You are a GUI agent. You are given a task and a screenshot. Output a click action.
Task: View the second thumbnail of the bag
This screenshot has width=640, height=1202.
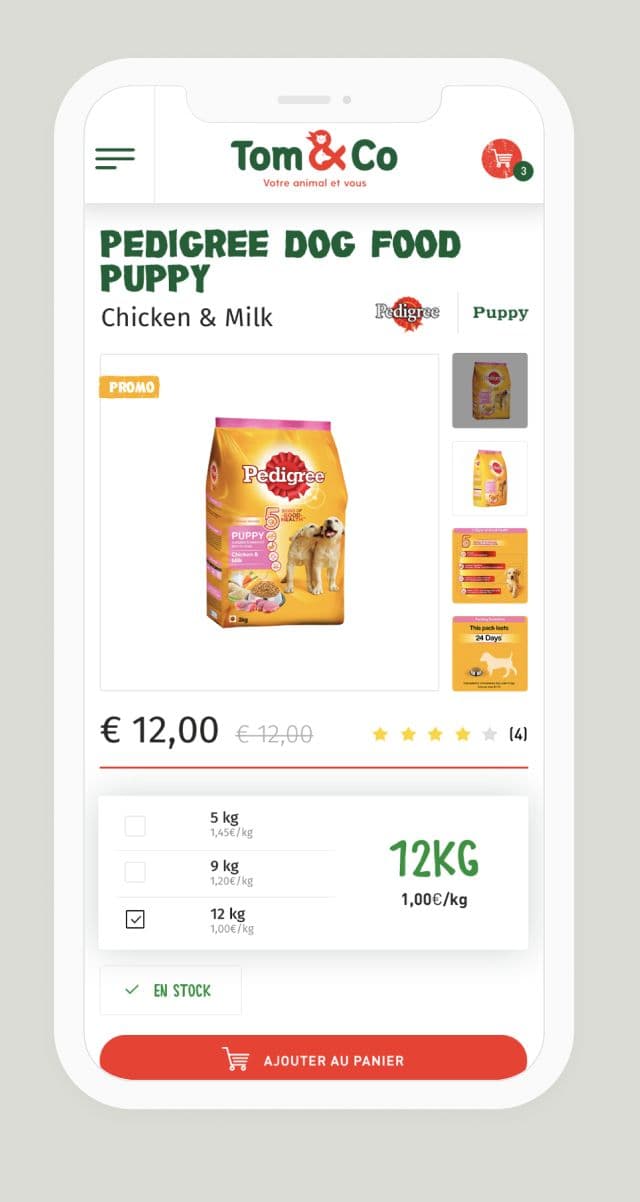click(490, 478)
